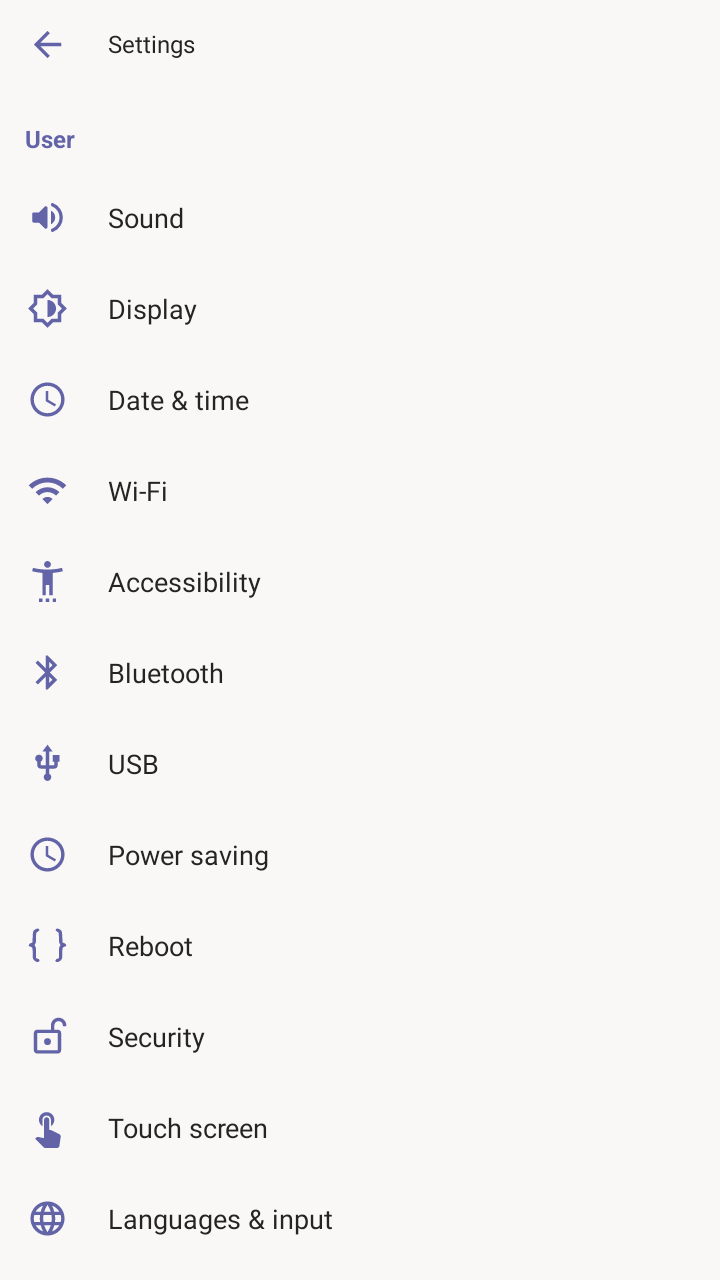Open Bluetooth settings
Screen dimensions: 720x1280
click(x=360, y=673)
